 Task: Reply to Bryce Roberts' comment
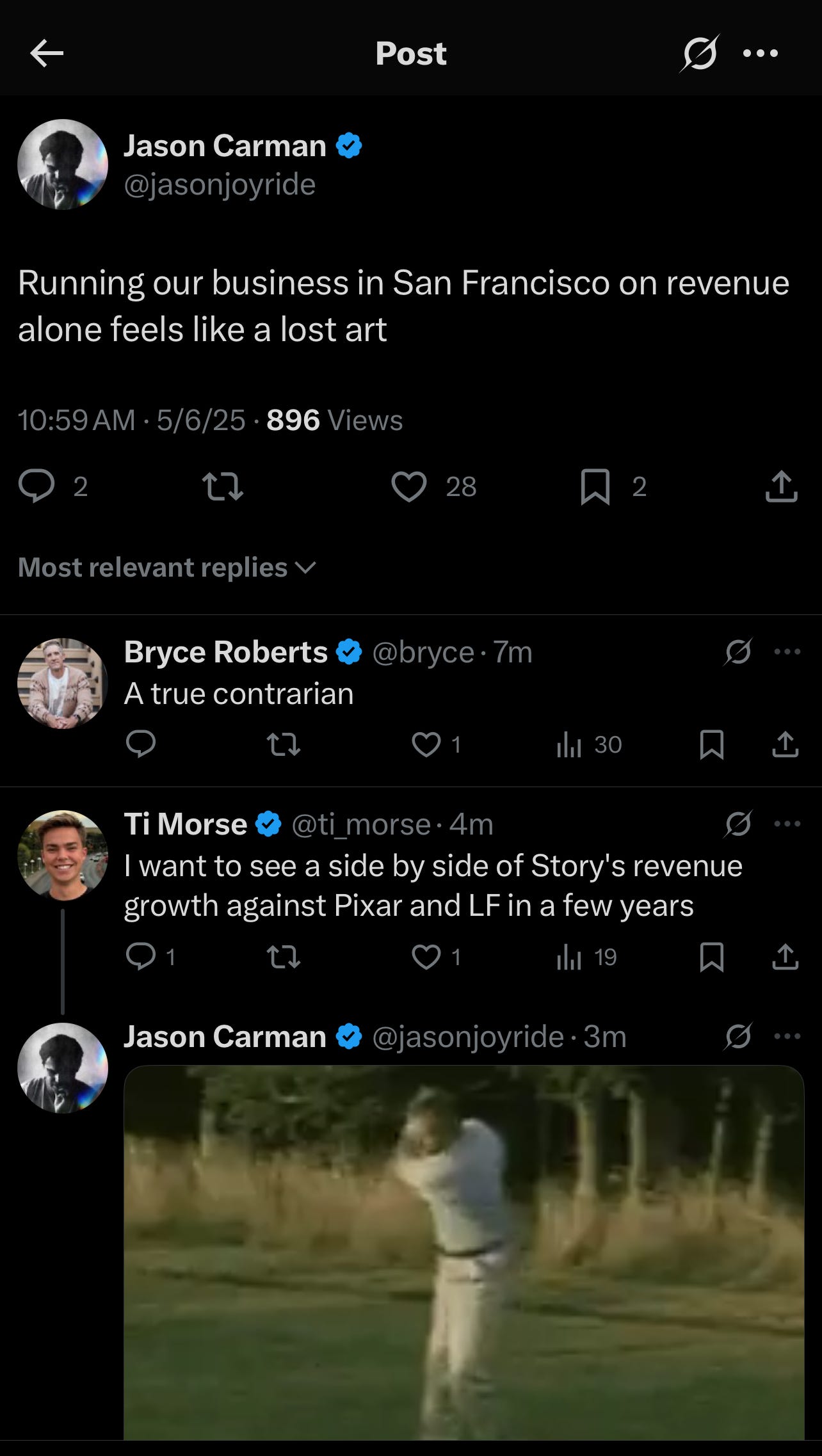point(141,744)
